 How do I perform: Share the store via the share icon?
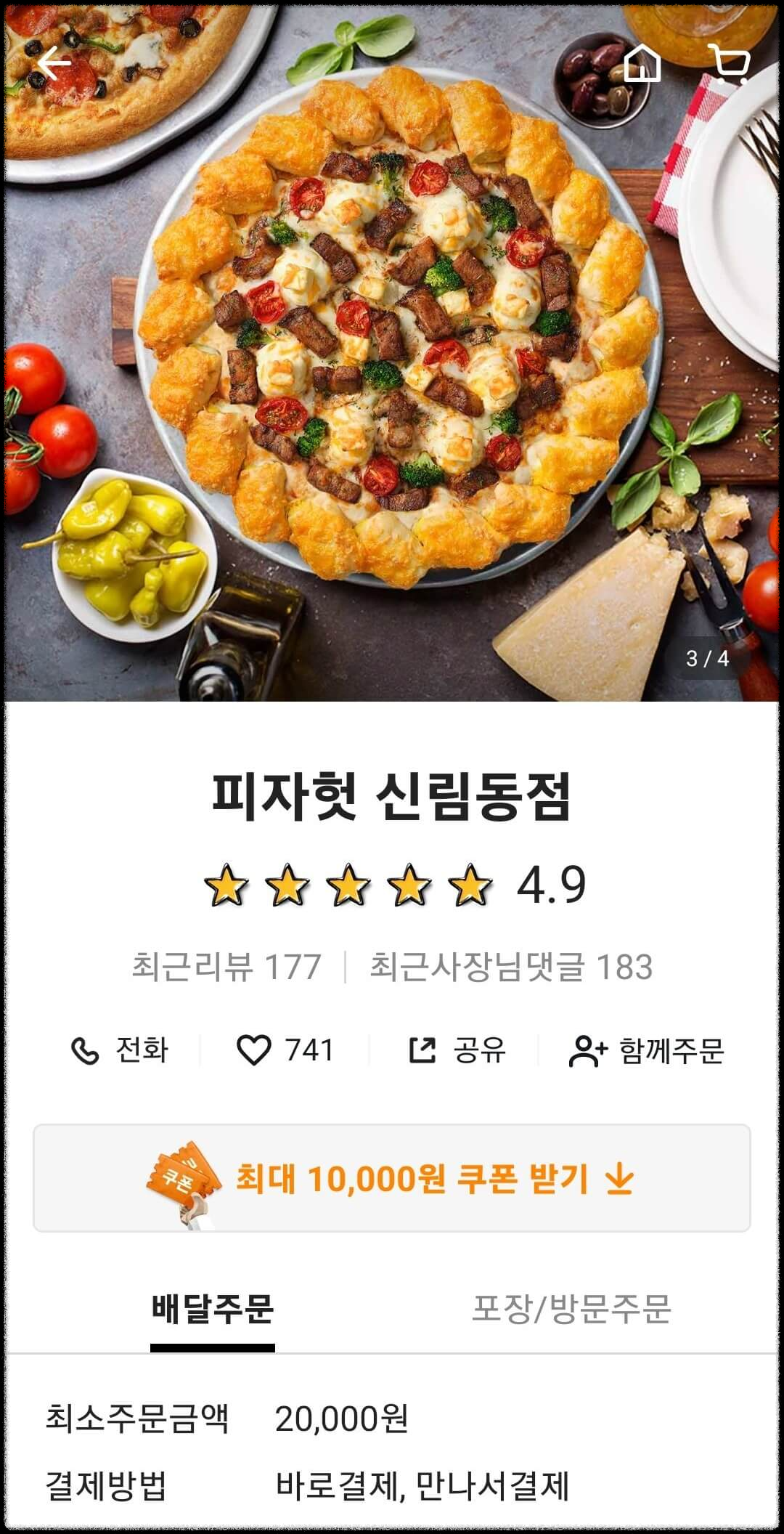tap(422, 1050)
